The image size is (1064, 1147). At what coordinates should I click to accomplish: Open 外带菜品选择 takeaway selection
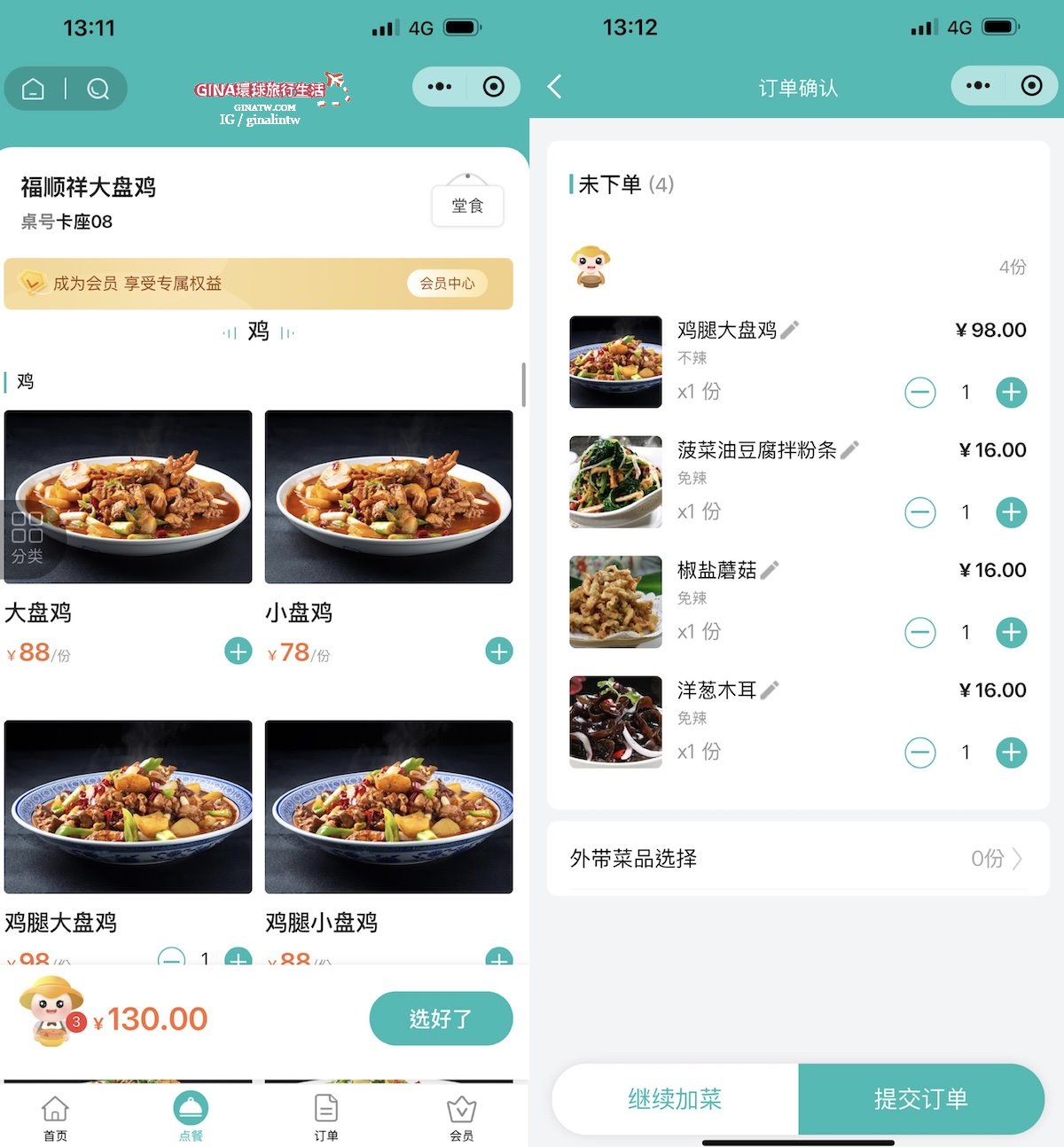[x=797, y=858]
